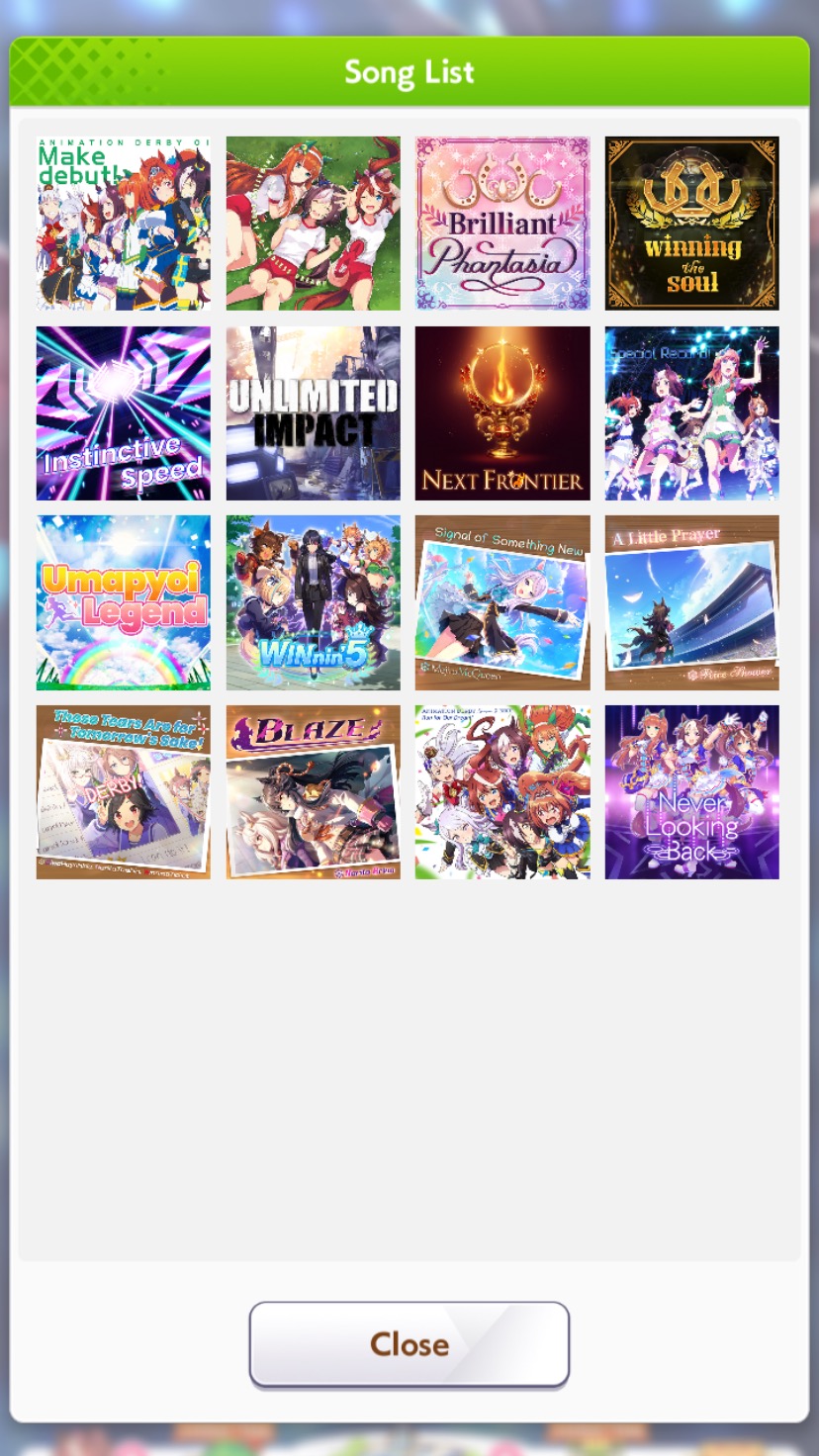Choose the WINnin' 5 song
The height and width of the screenshot is (1456, 819).
(x=313, y=602)
